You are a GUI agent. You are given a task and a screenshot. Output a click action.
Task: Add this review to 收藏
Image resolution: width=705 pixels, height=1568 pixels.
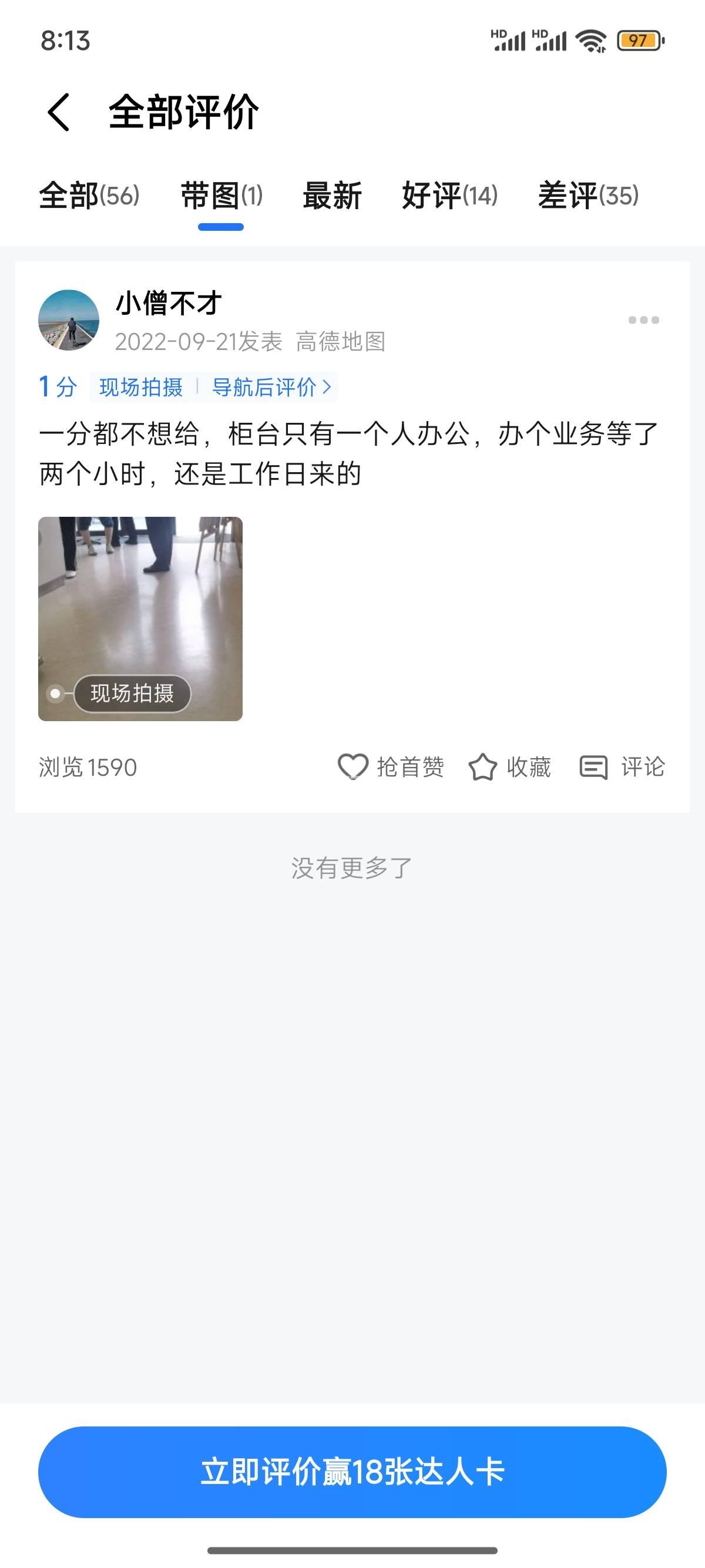[509, 766]
